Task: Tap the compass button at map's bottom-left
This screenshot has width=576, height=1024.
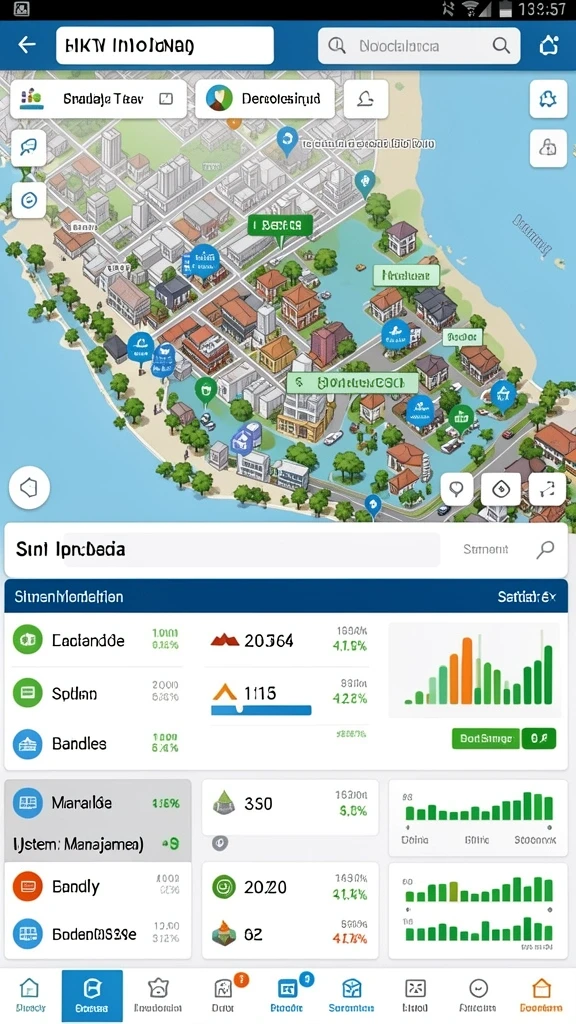Action: [x=29, y=488]
